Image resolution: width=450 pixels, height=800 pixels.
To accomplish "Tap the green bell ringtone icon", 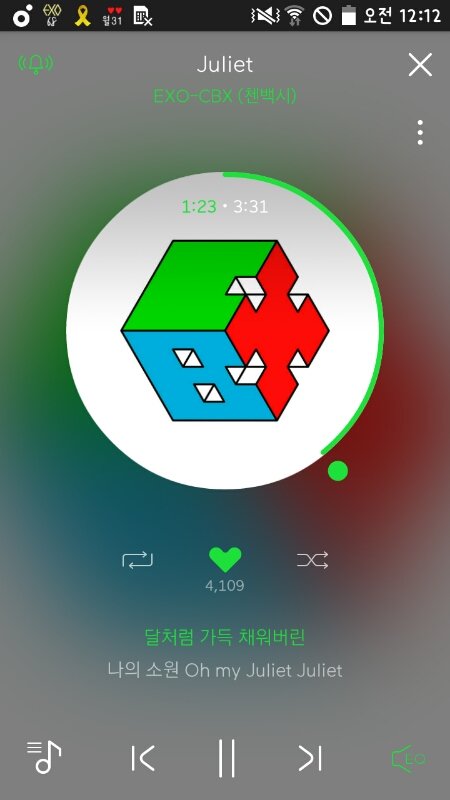I will (36, 64).
